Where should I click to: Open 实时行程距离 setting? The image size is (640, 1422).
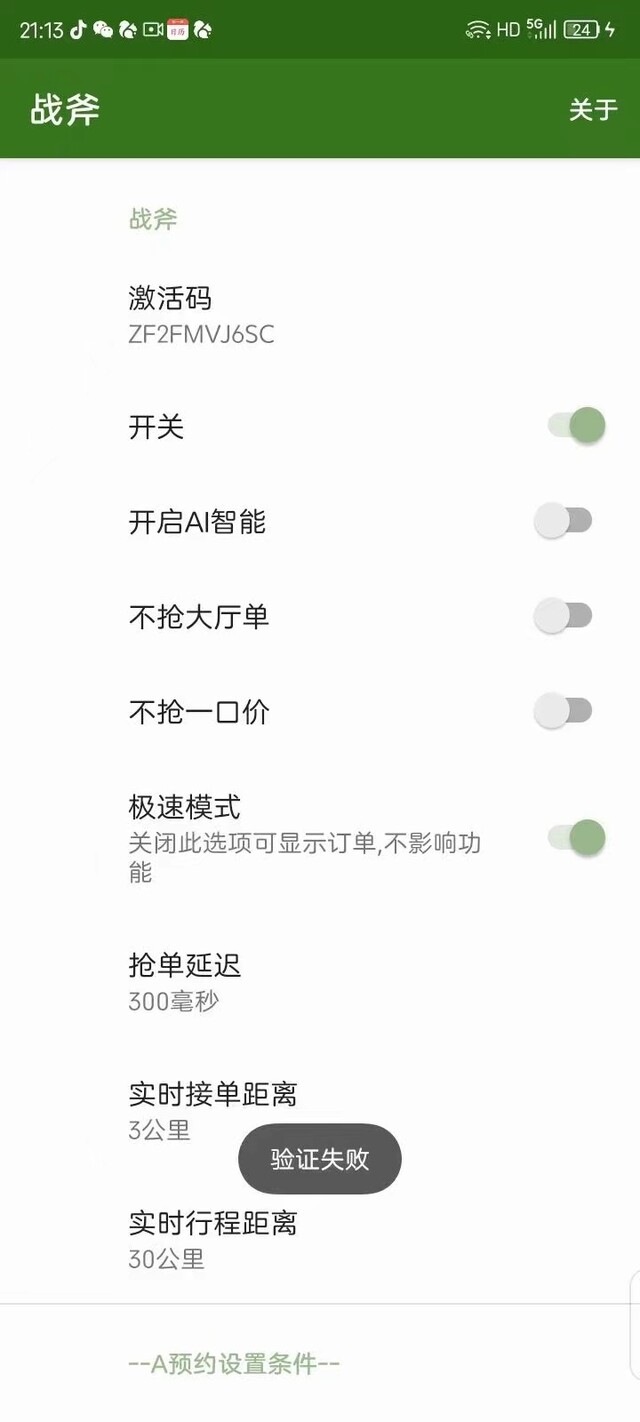tap(320, 1240)
